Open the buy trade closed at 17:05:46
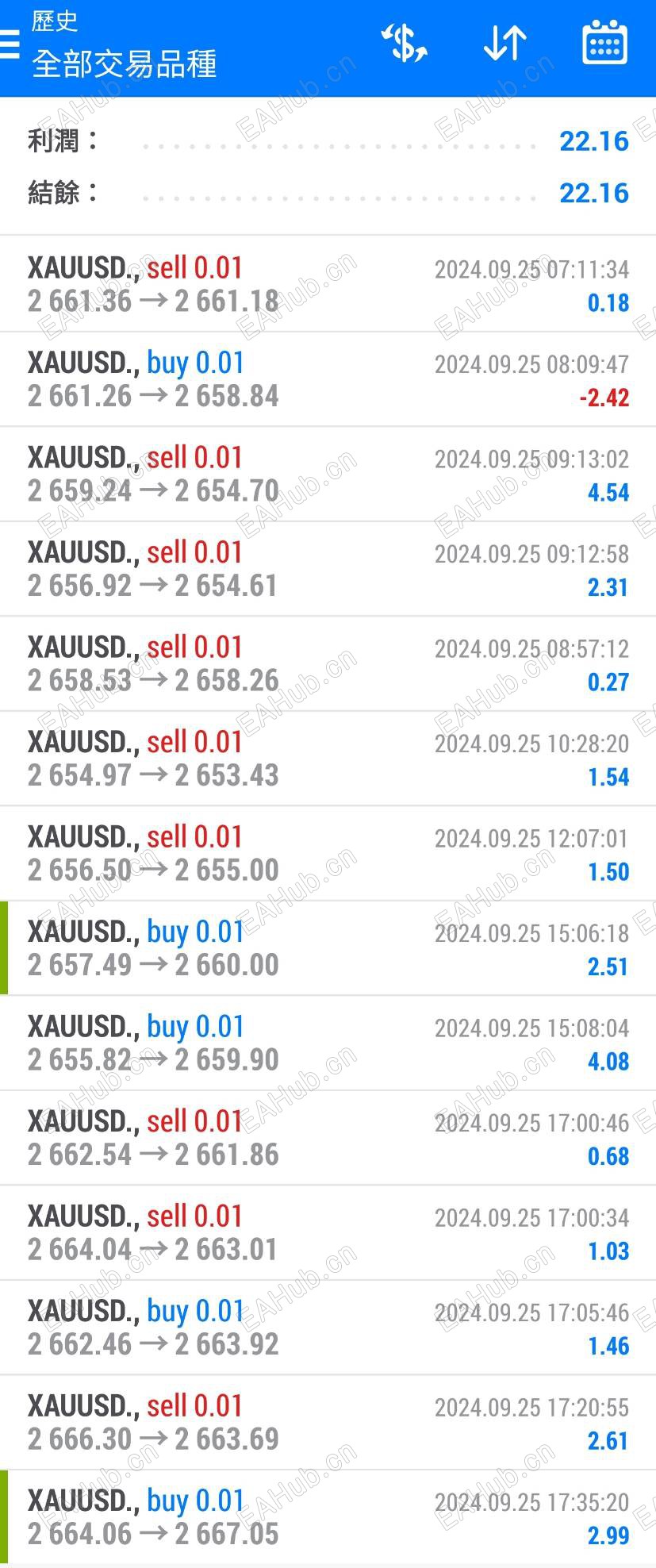The width and height of the screenshot is (656, 1568). (328, 1328)
